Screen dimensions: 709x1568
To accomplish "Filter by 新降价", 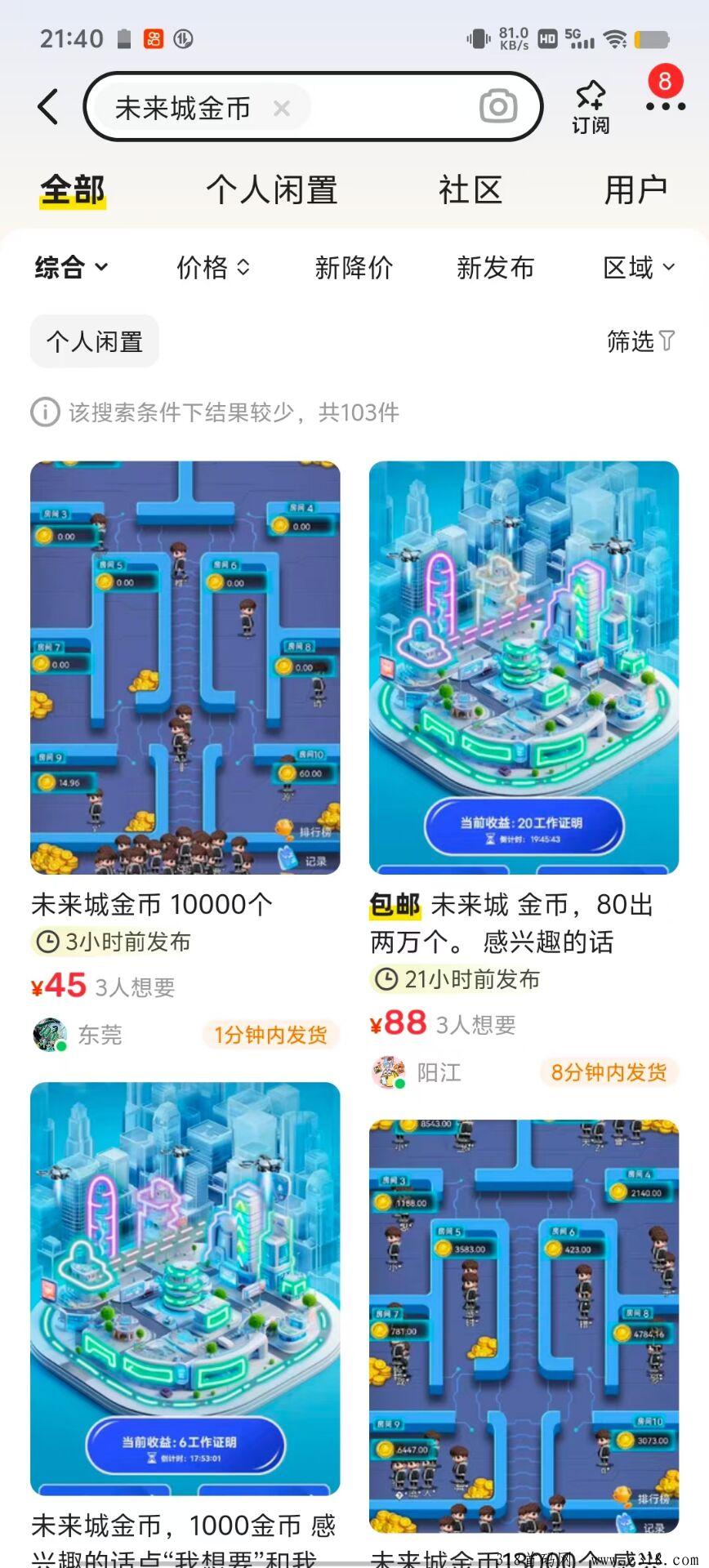I will tap(354, 267).
